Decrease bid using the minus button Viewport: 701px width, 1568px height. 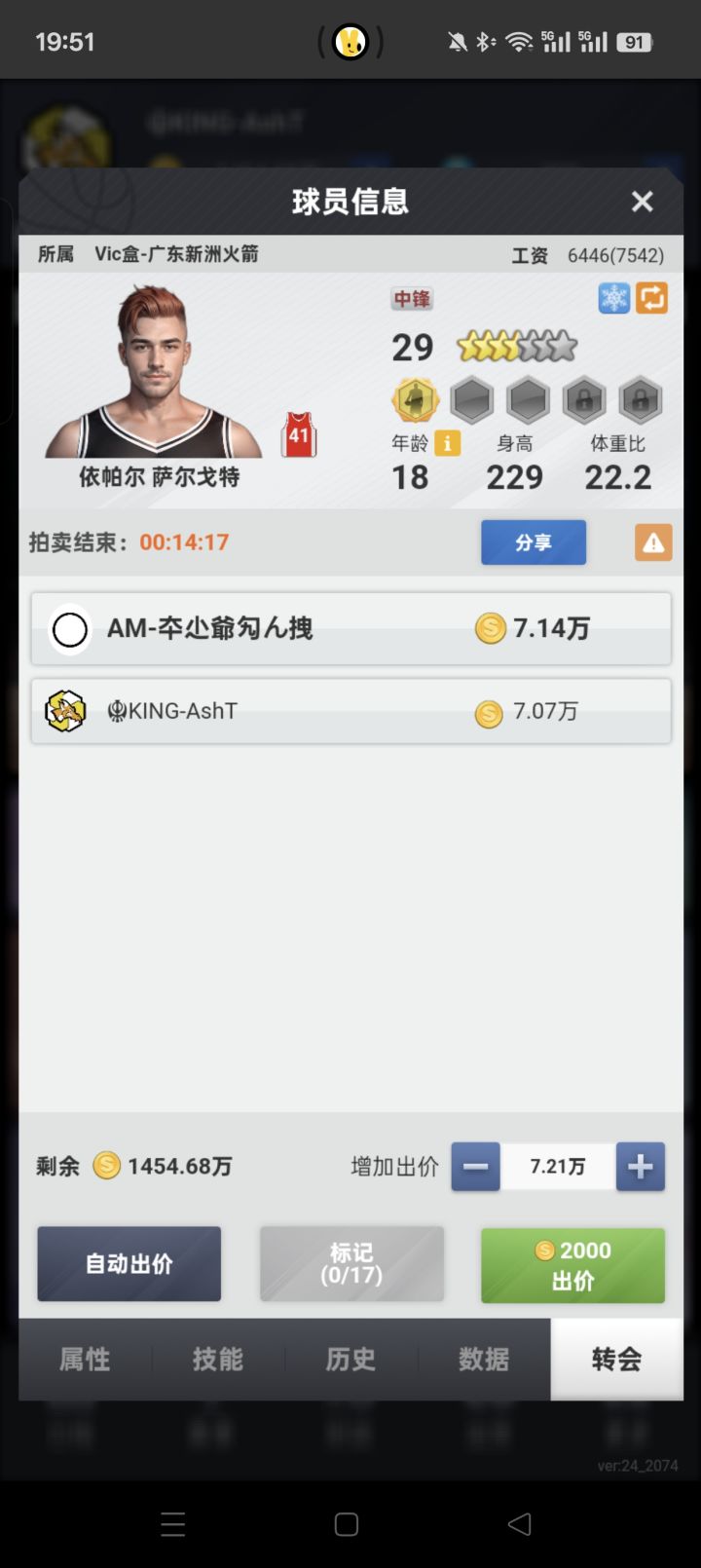click(x=475, y=1166)
